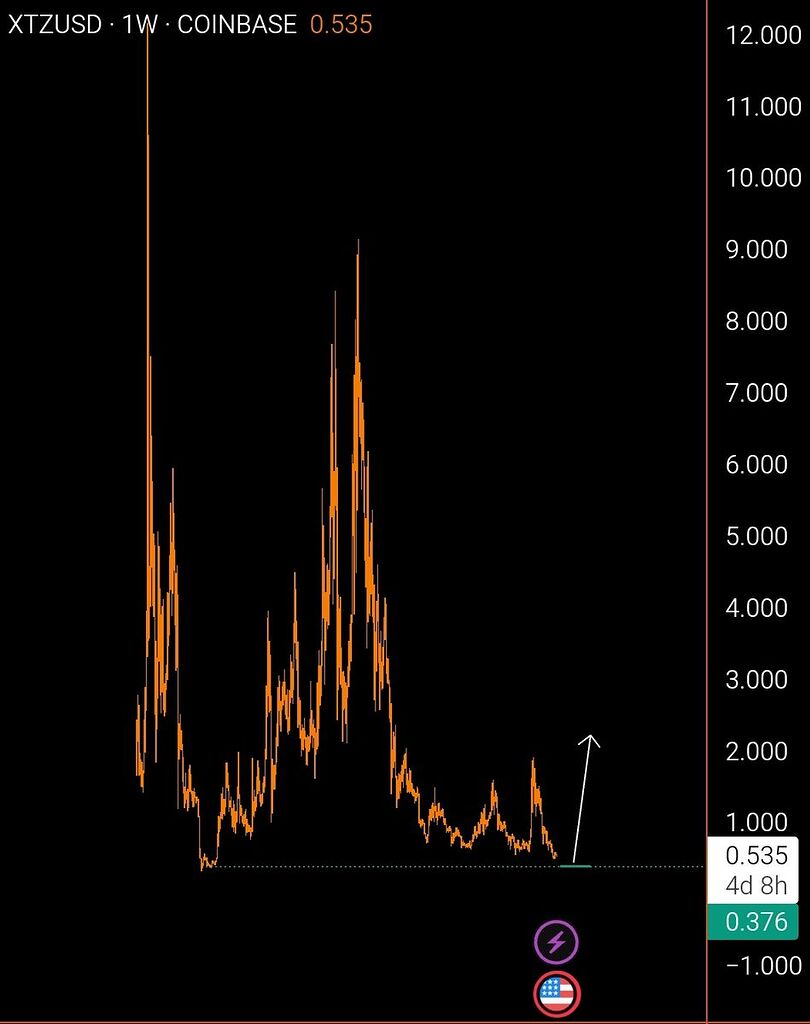Screen dimensions: 810x1024
Task: Open the purple lightning event marker
Action: (557, 942)
